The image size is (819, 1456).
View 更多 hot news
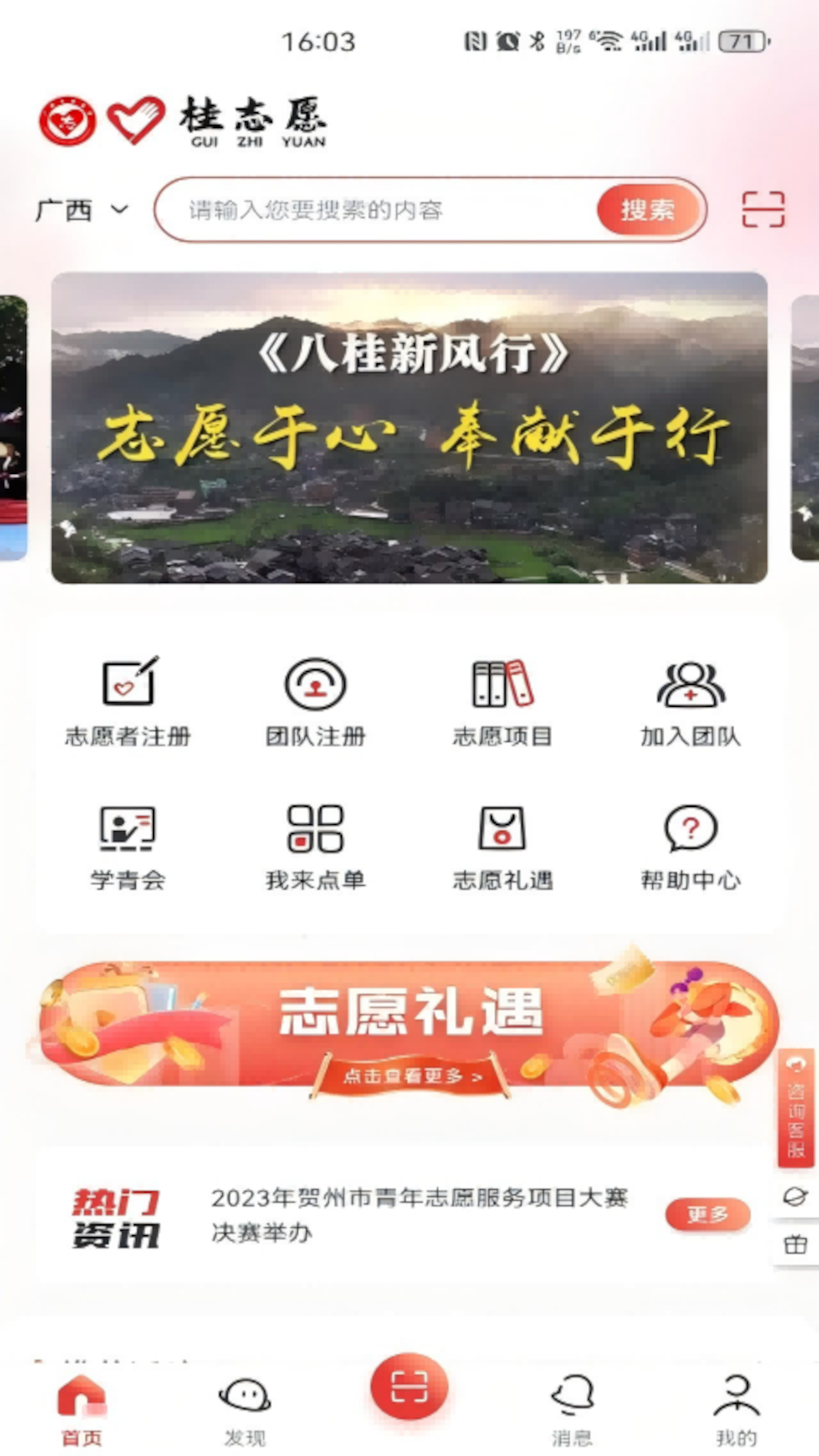(x=708, y=1215)
